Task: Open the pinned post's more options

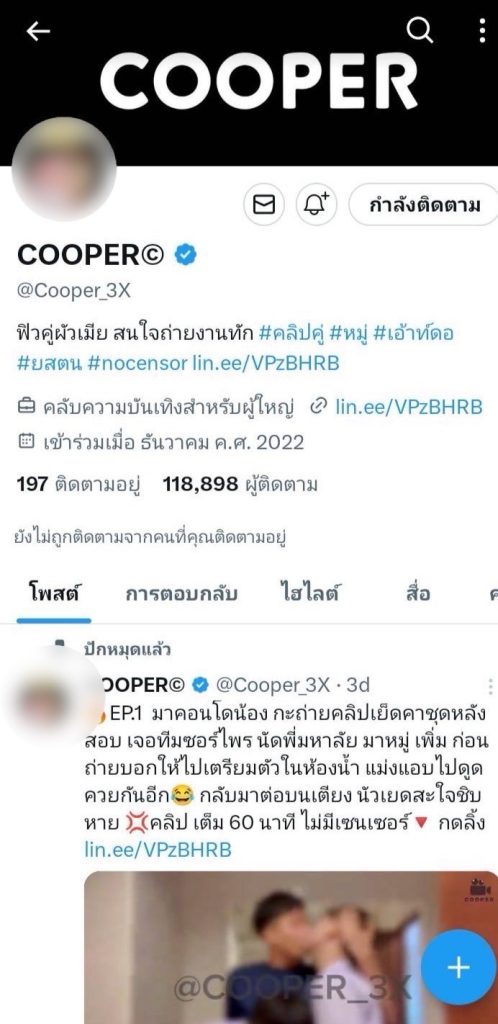Action: 490,685
